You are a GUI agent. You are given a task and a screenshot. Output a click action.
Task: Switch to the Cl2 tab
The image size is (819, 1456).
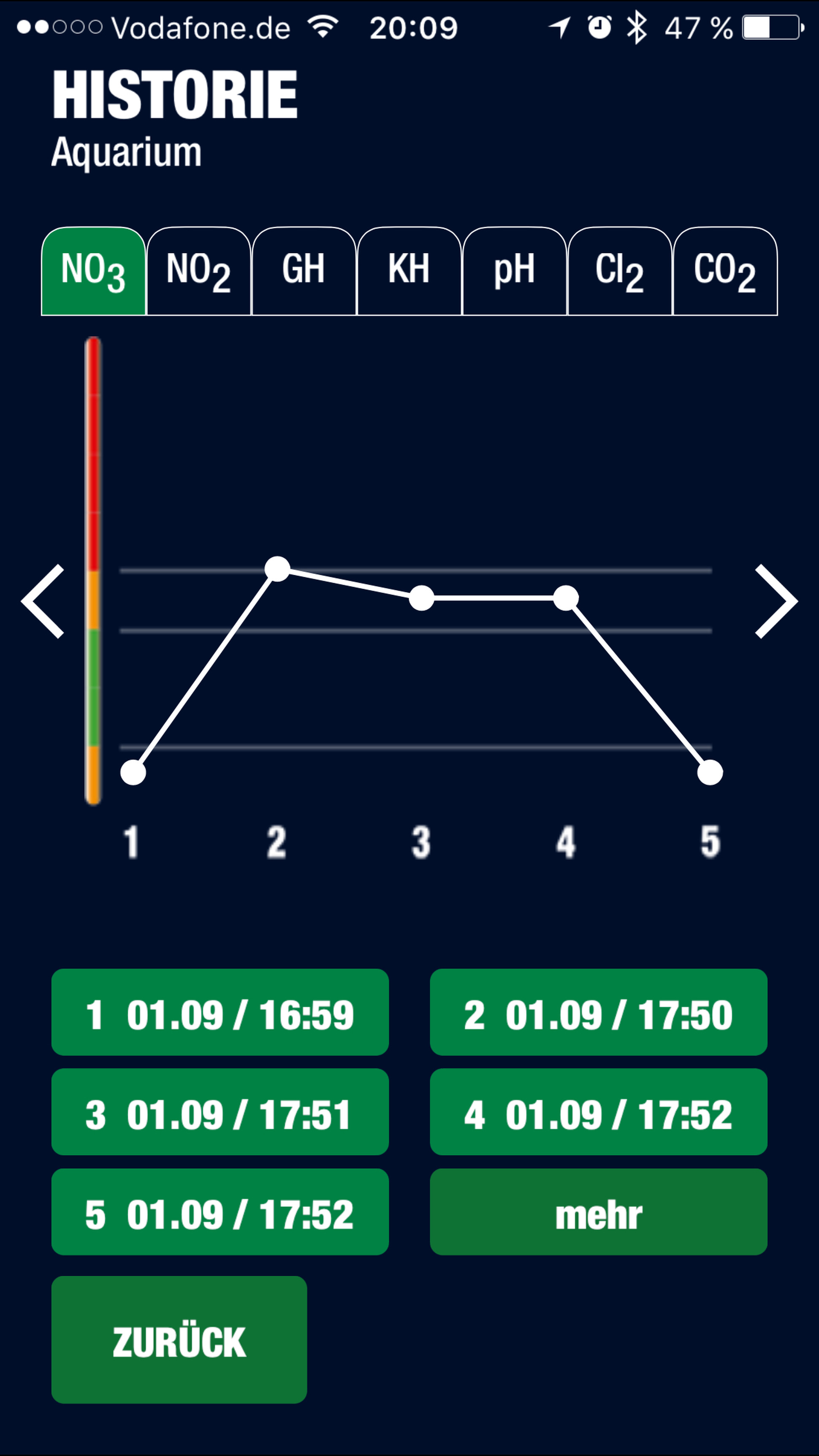619,271
